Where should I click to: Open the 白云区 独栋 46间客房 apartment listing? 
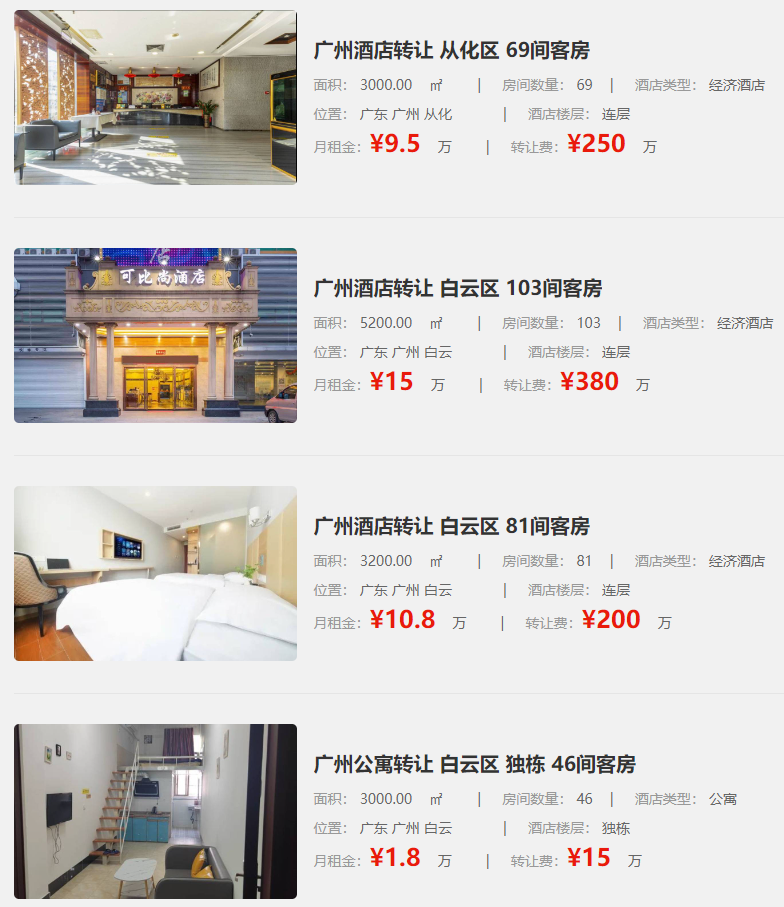(475, 765)
